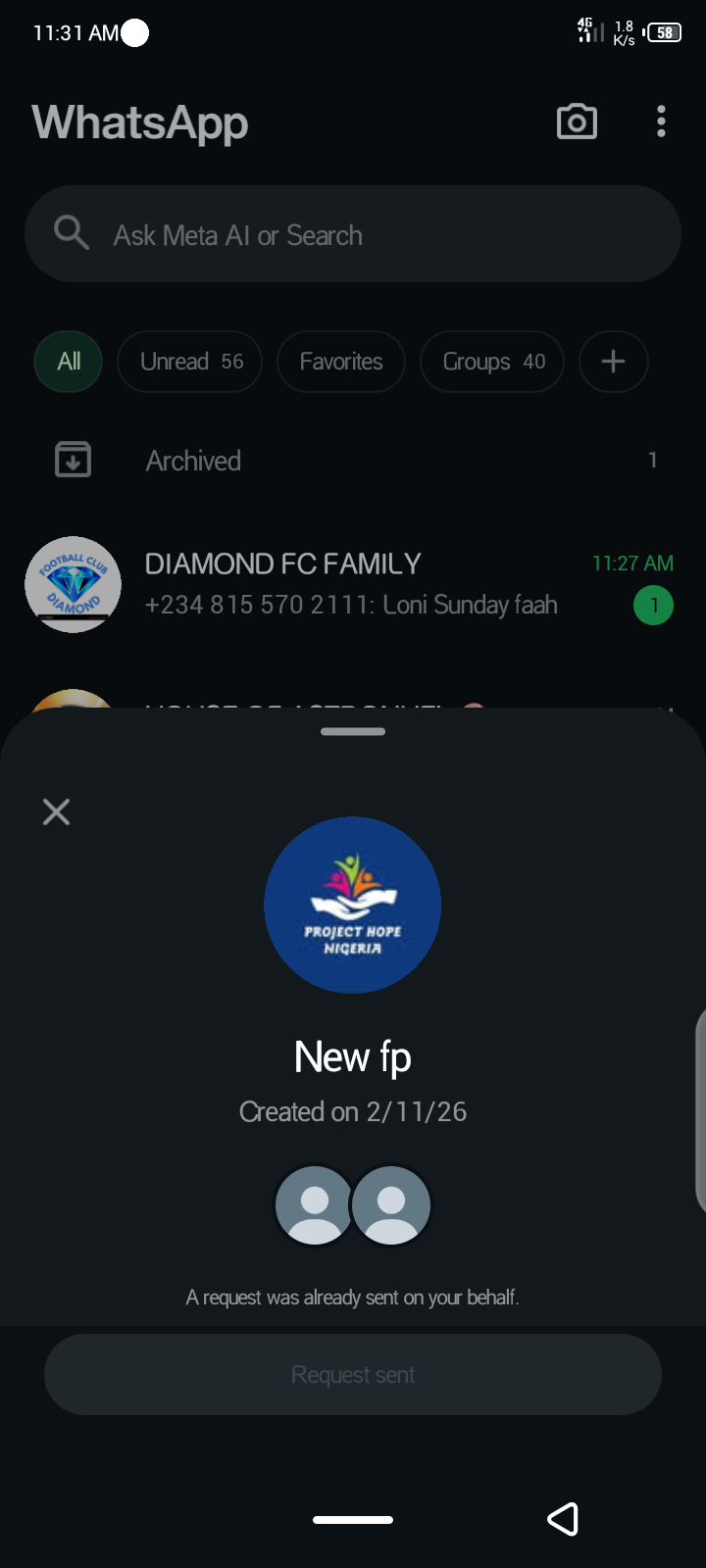Show Favorites chats only
This screenshot has width=706, height=1568.
click(x=341, y=362)
